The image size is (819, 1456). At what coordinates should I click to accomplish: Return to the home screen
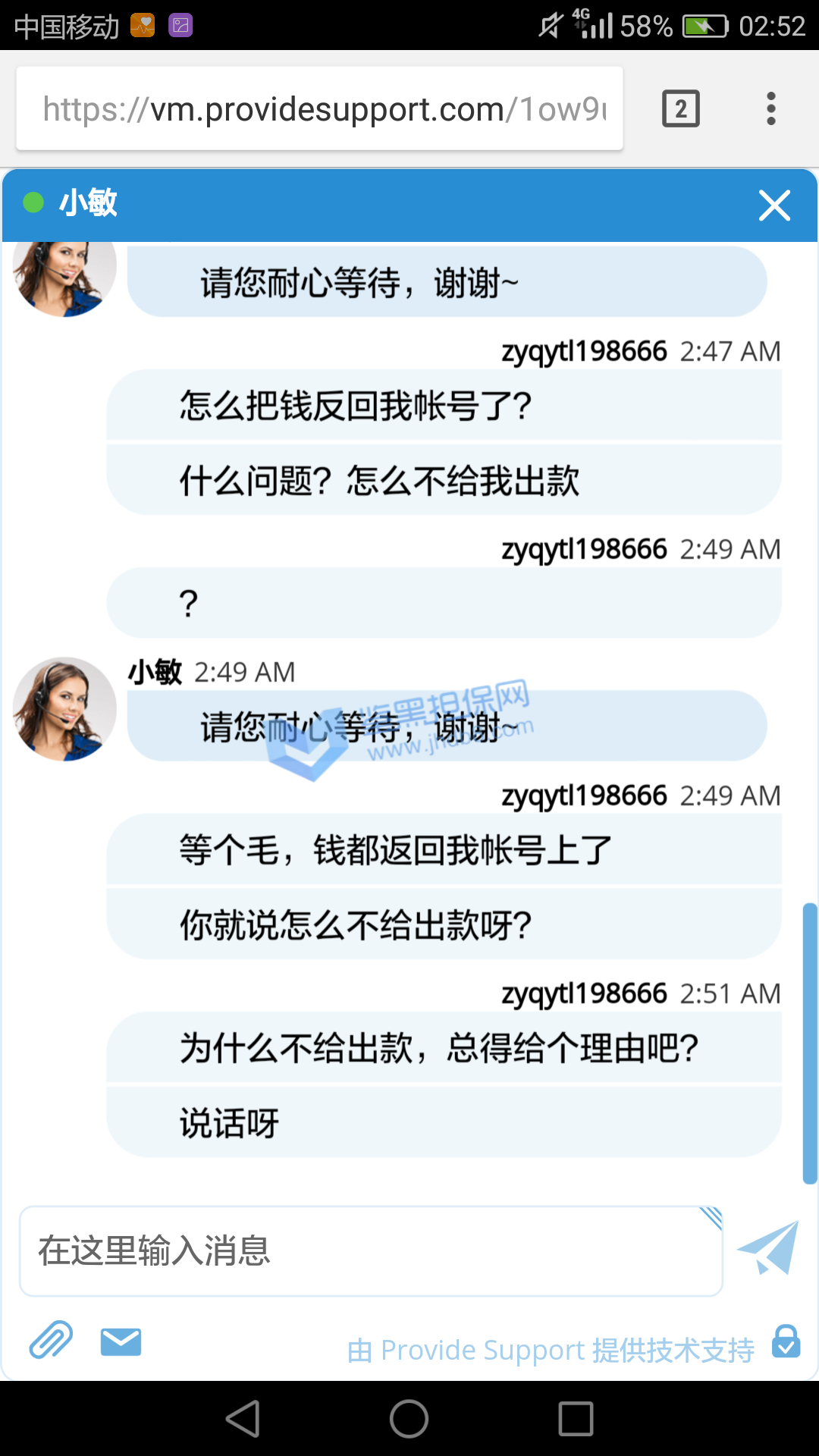[x=409, y=1419]
